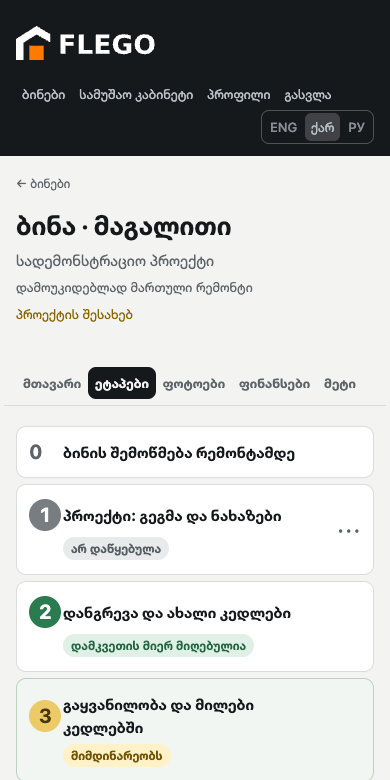Select the ეტაპები tab
Image resolution: width=390 pixels, height=780 pixels.
click(x=122, y=384)
